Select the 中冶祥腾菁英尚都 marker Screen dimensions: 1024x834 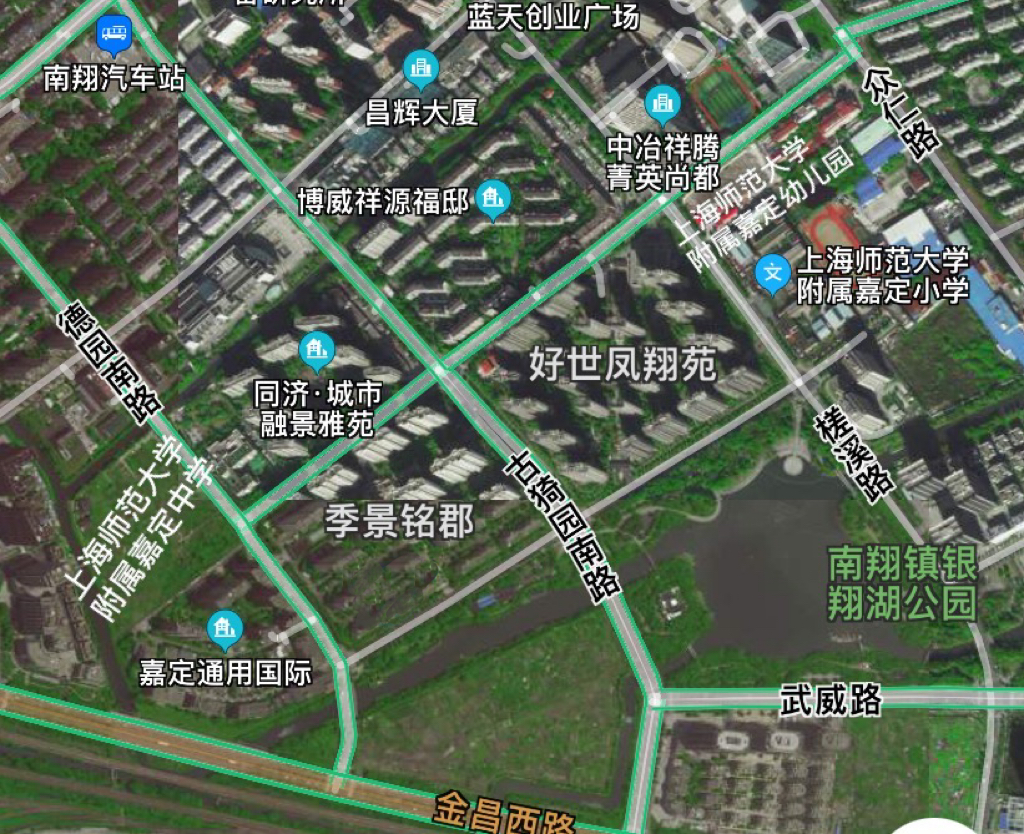pos(662,102)
